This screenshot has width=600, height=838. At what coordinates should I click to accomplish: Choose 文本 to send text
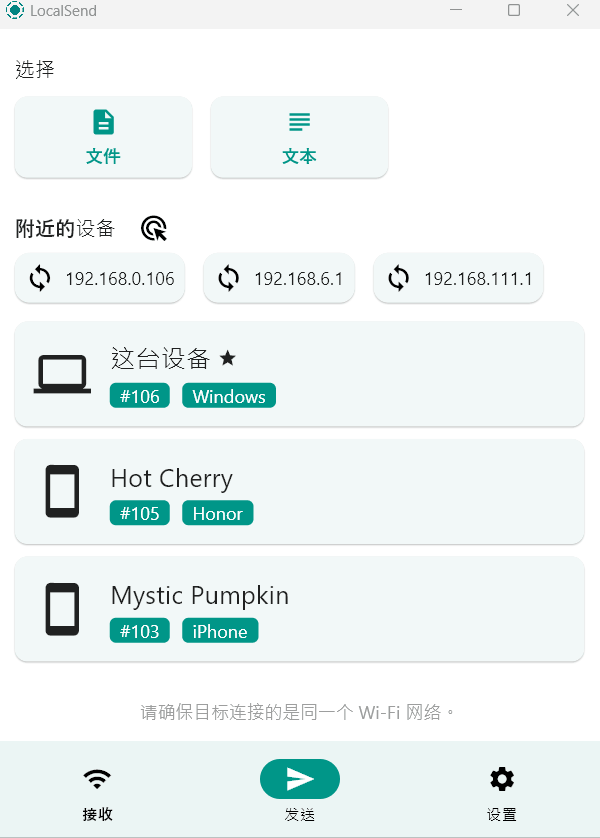coord(299,137)
